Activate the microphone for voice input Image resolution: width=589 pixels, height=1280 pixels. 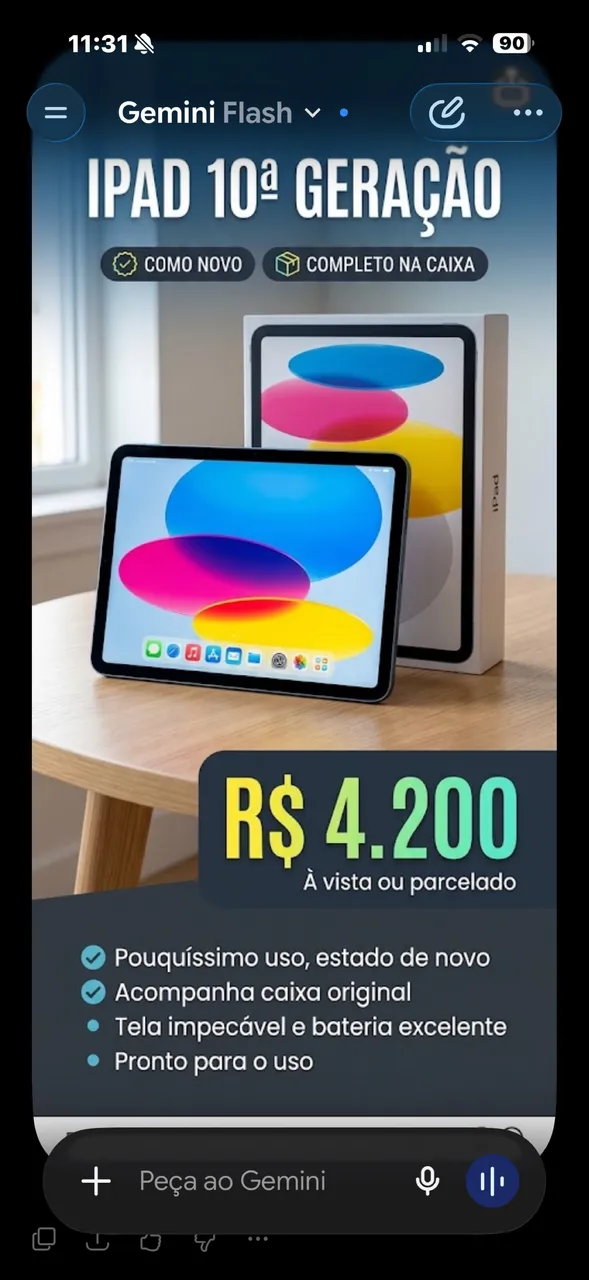[427, 1181]
